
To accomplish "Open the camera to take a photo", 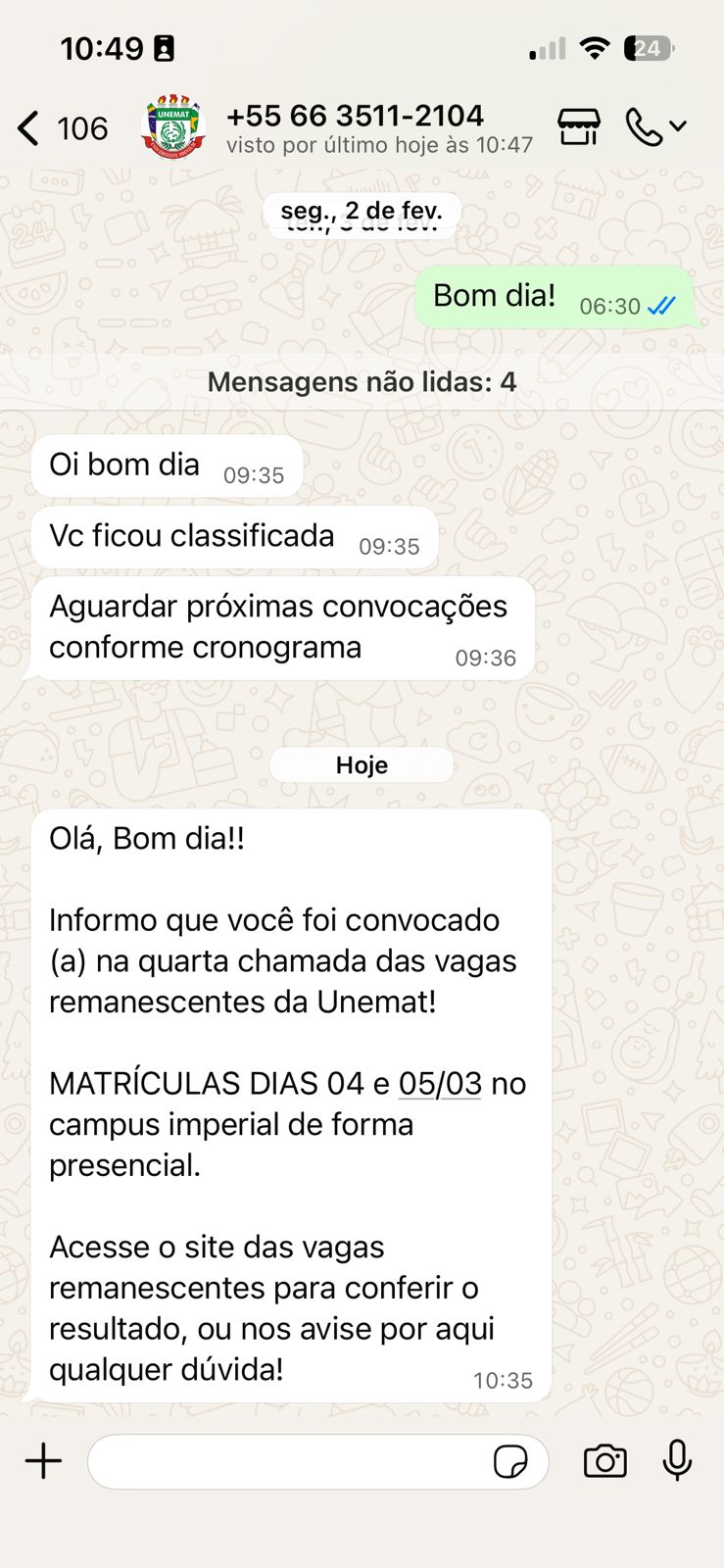I will (x=605, y=1461).
